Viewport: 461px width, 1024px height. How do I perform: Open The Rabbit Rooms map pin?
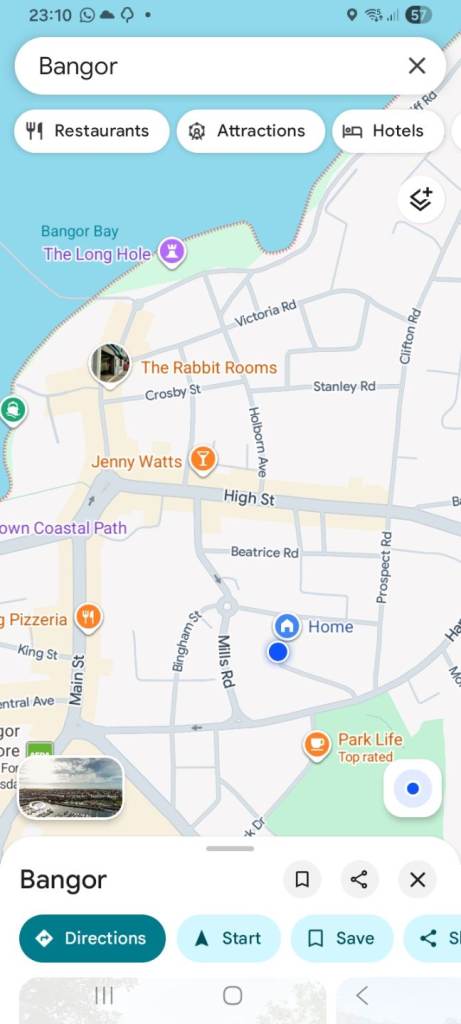110,364
